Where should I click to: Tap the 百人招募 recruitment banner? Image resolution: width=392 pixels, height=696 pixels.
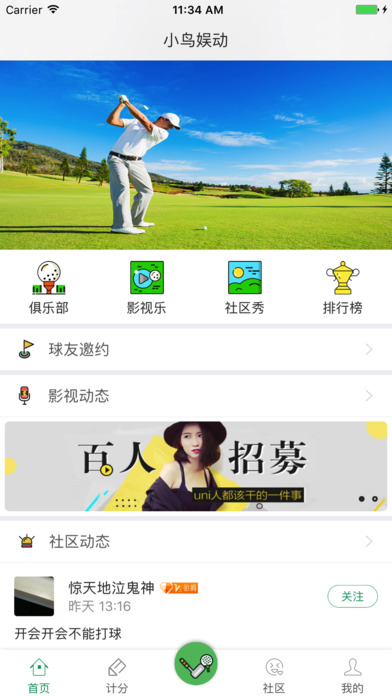[x=196, y=466]
